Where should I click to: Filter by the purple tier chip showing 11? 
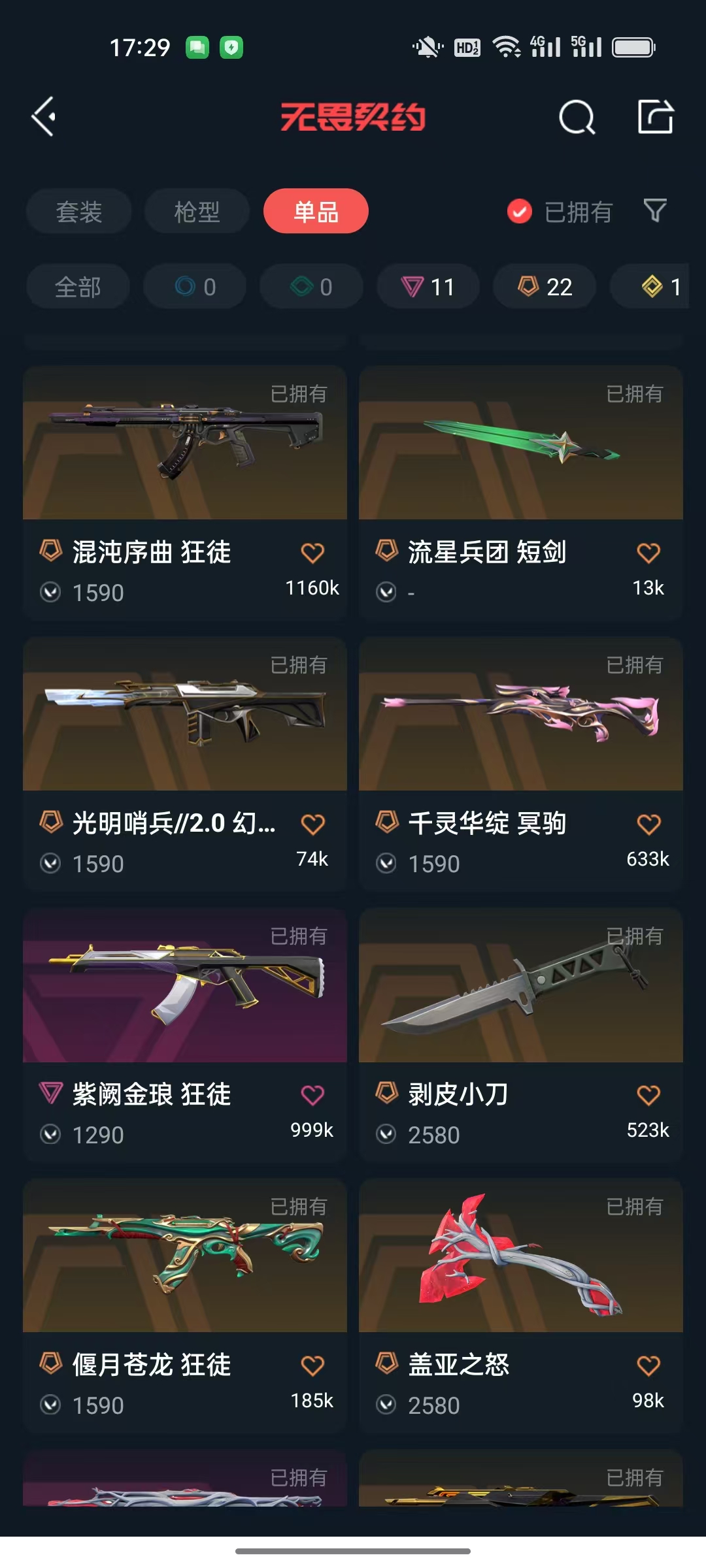[x=428, y=286]
